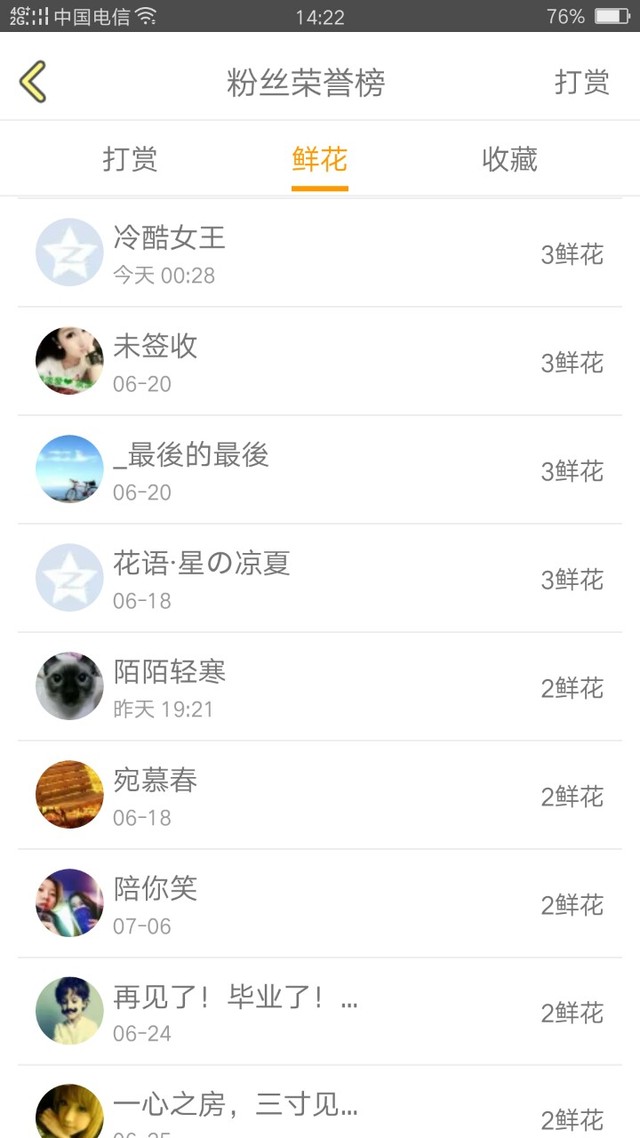View the fan 陌陌轻寒
Viewport: 640px width, 1138px height.
320,687
